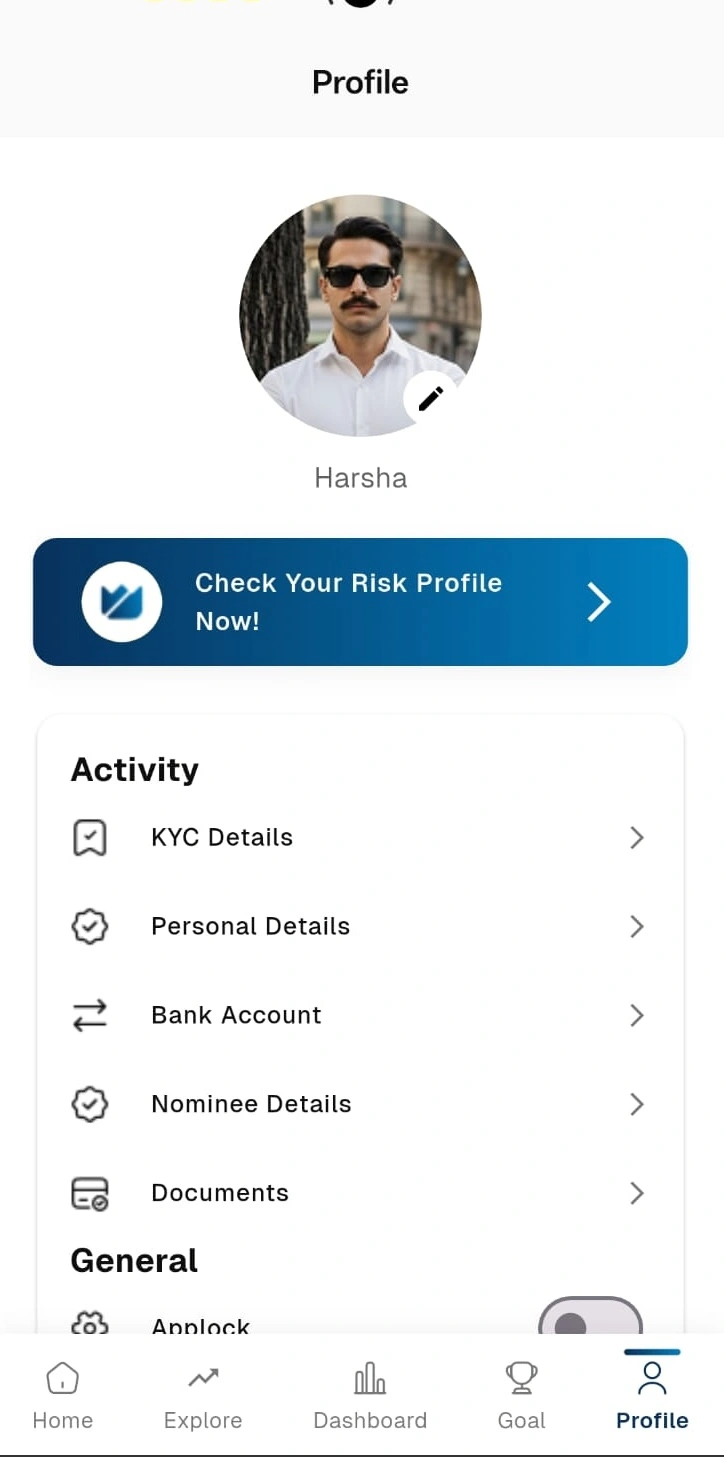Open Personal Details

click(360, 926)
